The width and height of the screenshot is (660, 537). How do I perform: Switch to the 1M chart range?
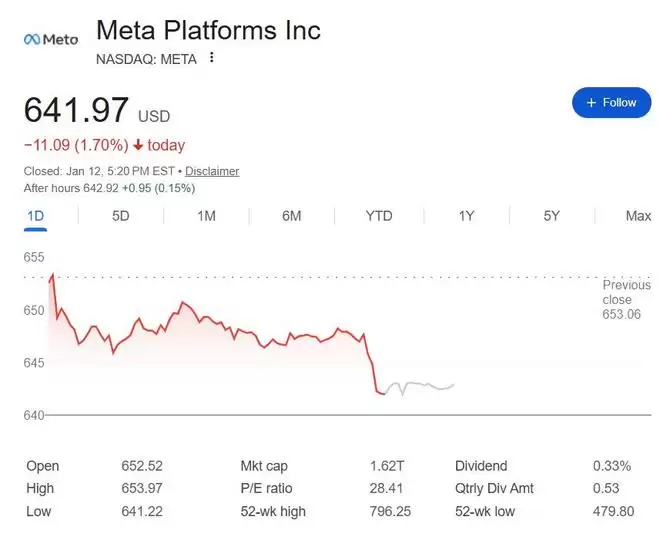[206, 216]
